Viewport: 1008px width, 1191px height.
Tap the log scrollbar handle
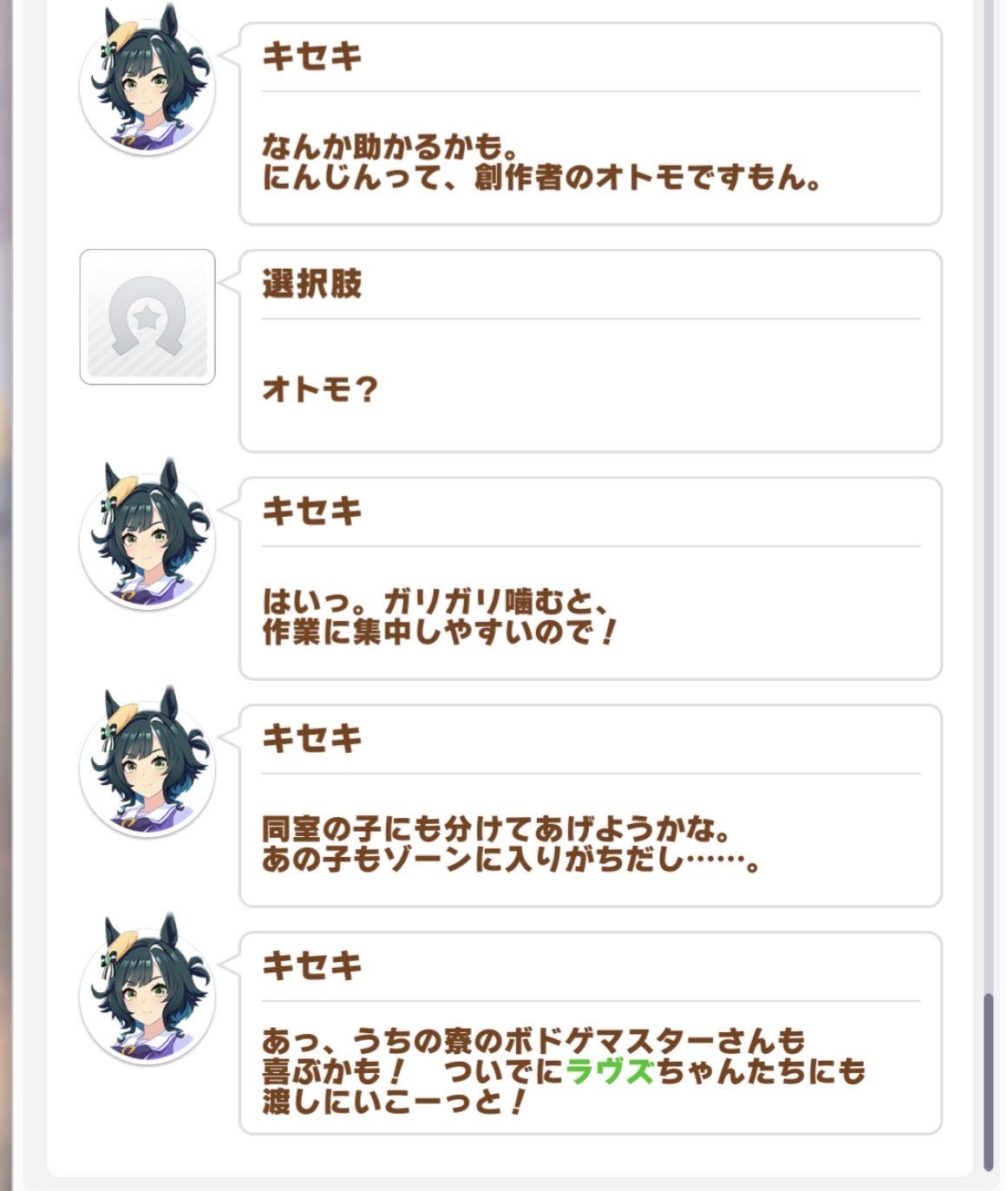pos(988,1083)
